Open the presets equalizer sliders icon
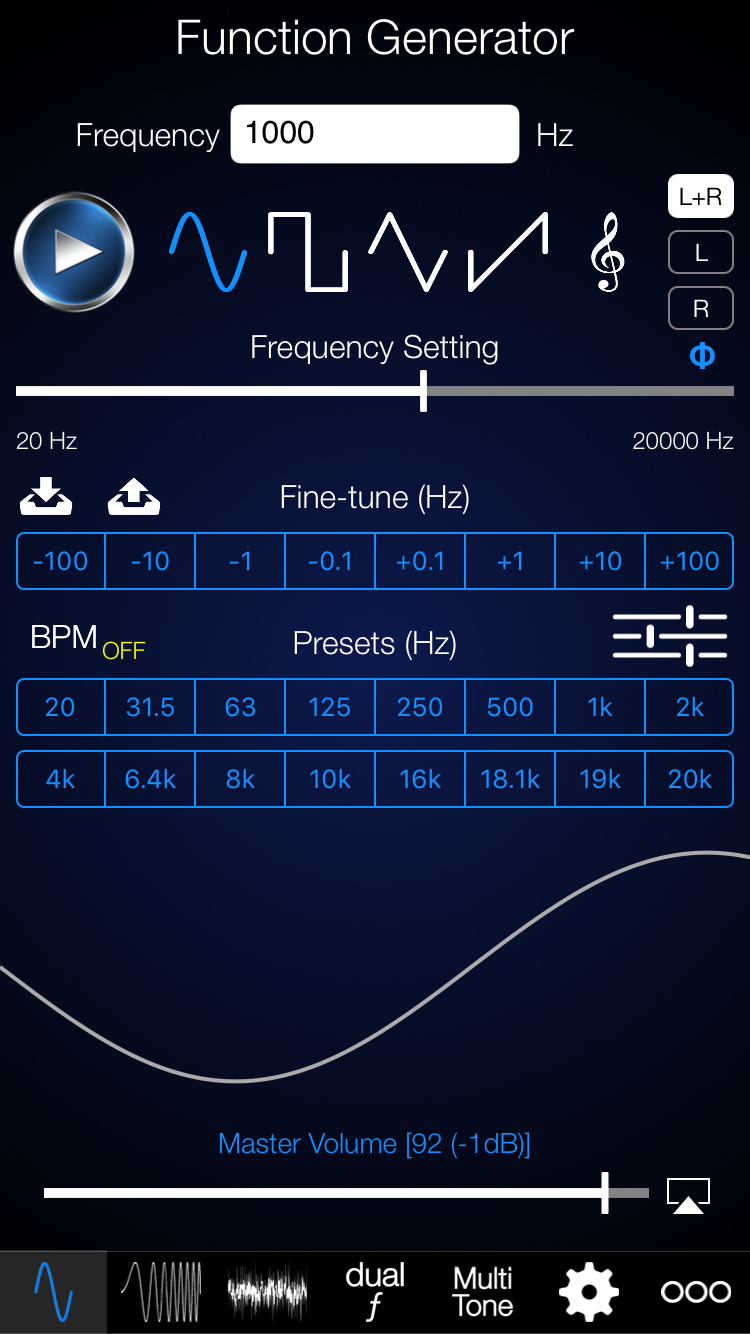Viewport: 750px width, 1334px height. pos(670,636)
